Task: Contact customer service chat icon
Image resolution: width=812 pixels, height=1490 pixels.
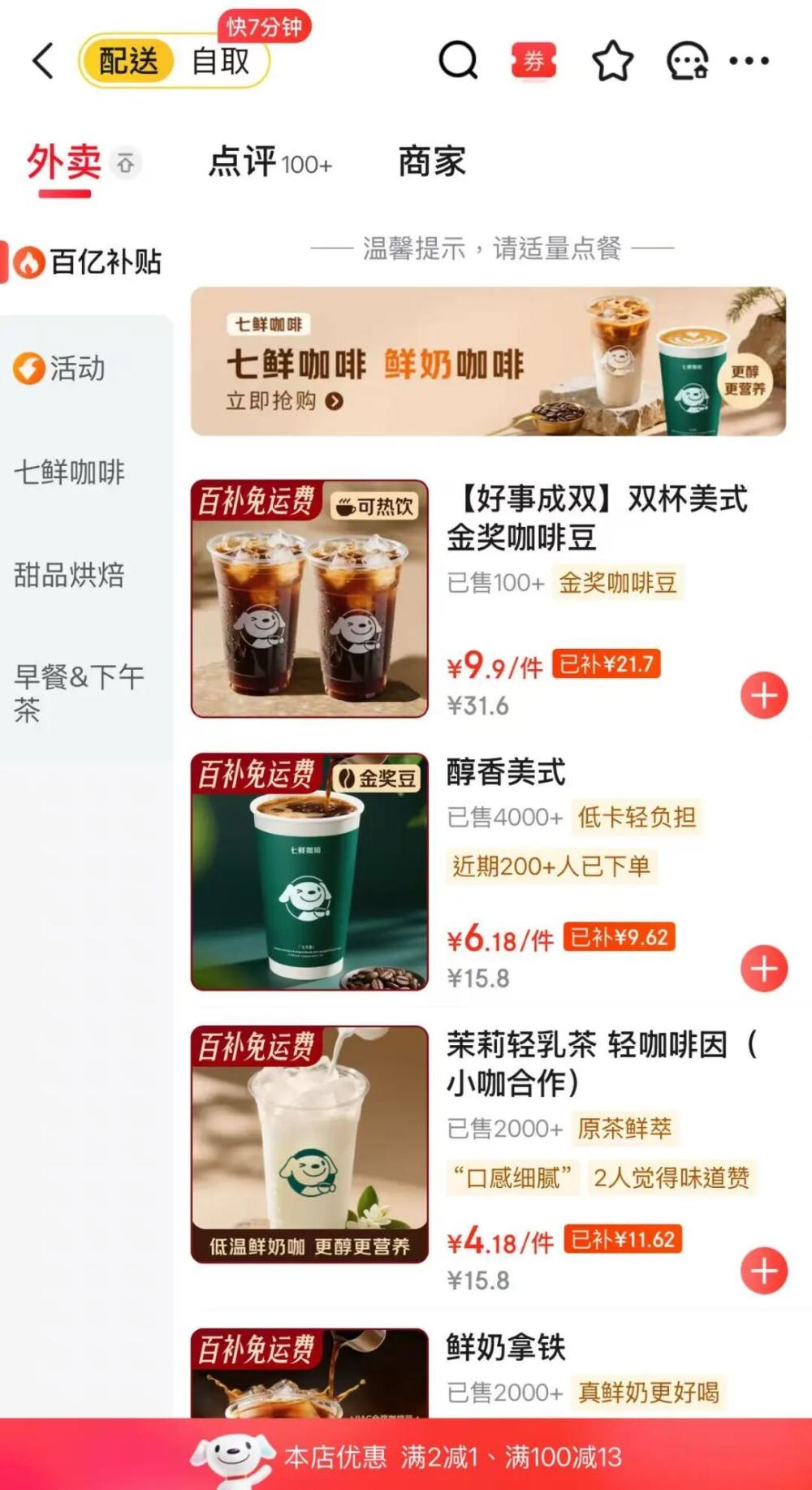Action: point(687,61)
